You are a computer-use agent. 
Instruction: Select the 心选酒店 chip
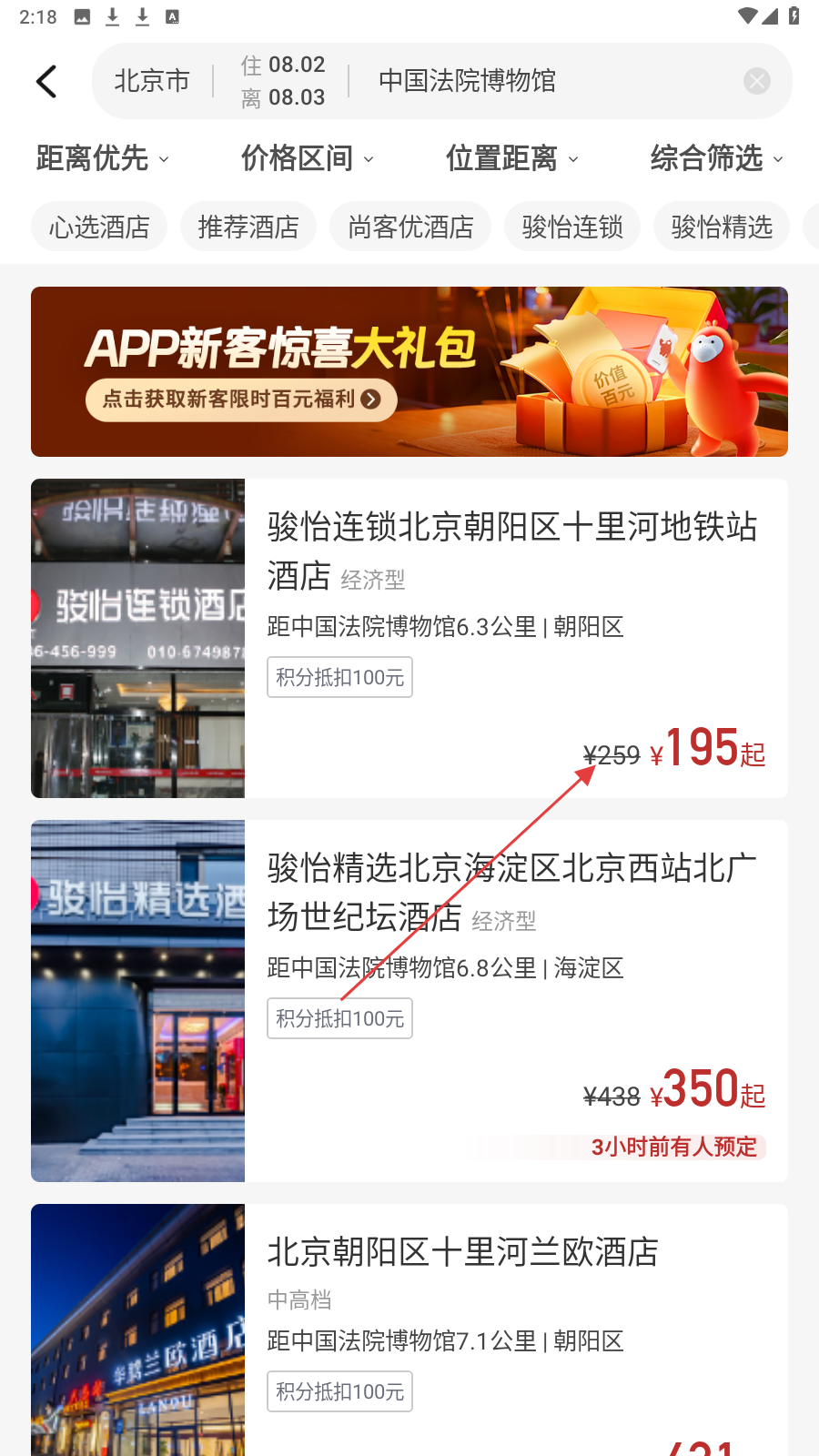point(99,227)
